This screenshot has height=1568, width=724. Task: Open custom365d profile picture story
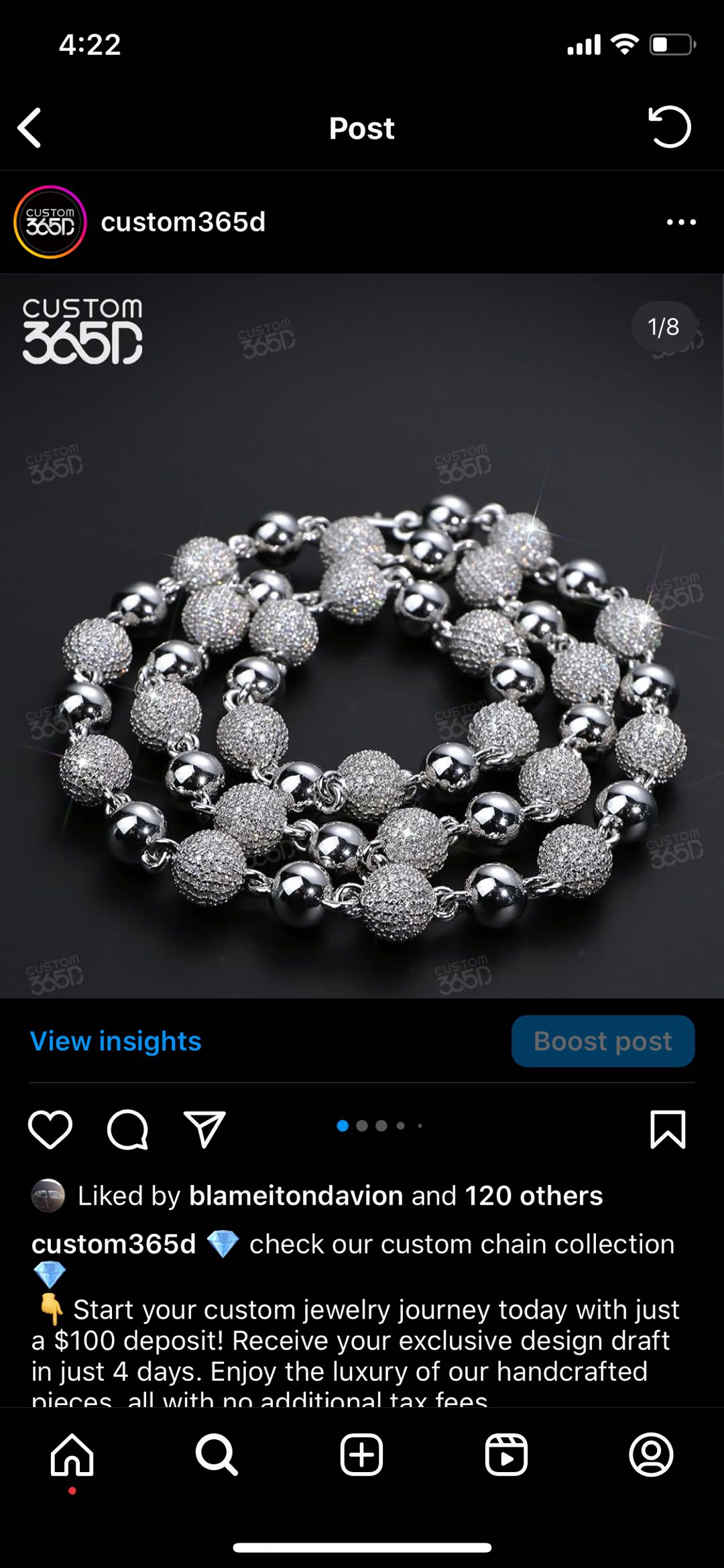click(x=50, y=222)
